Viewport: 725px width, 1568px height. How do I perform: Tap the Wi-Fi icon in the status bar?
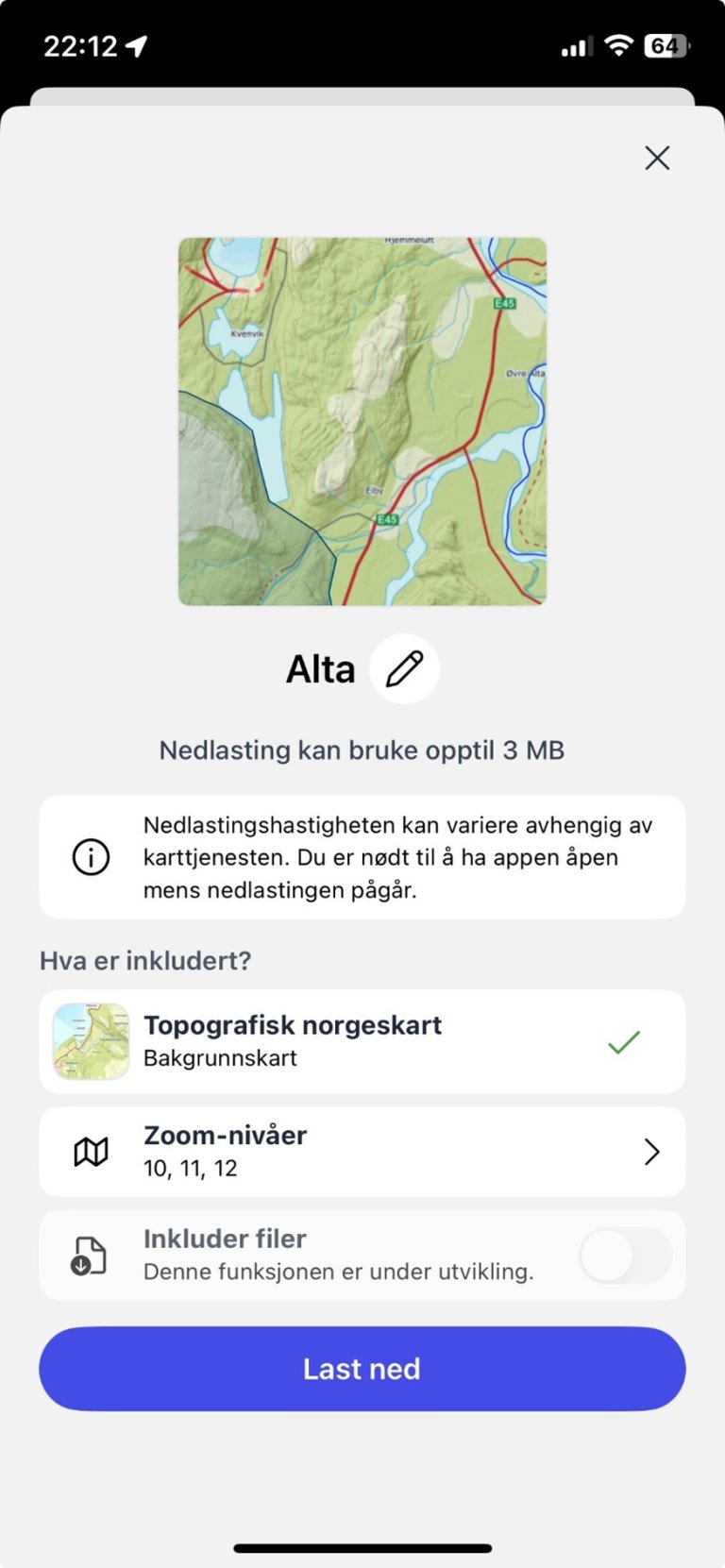pos(617,43)
